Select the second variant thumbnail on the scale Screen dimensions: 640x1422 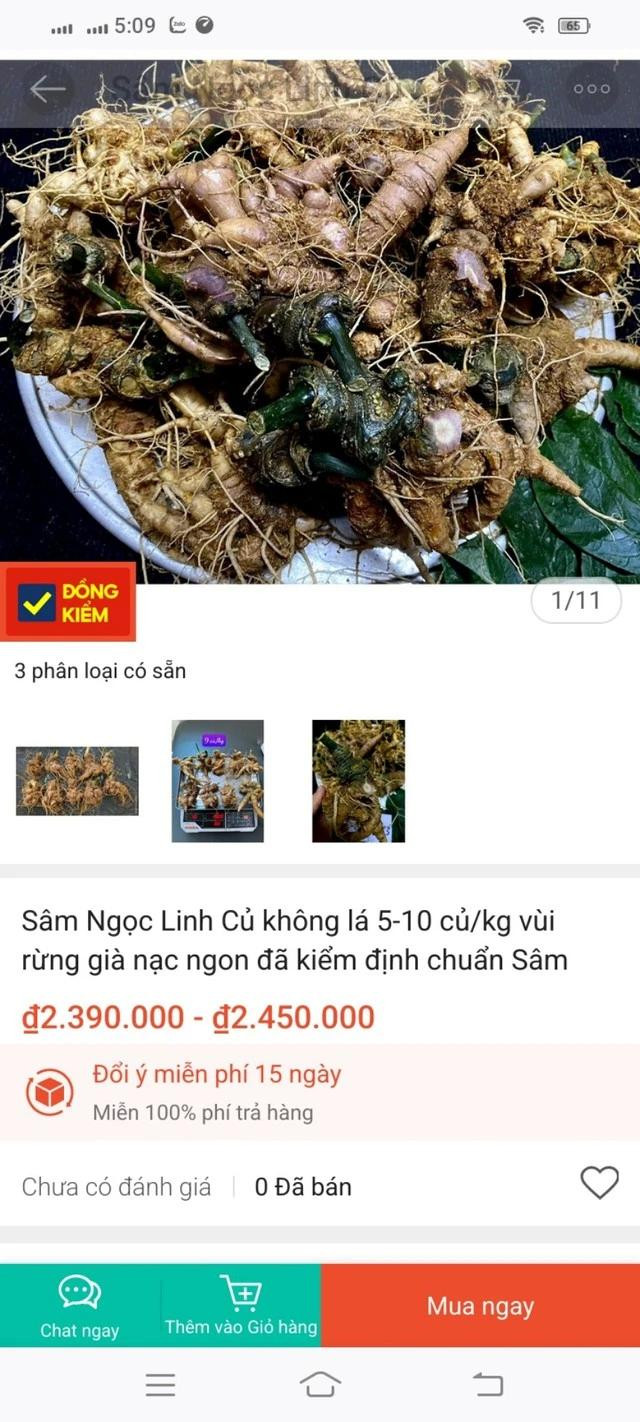coord(217,780)
